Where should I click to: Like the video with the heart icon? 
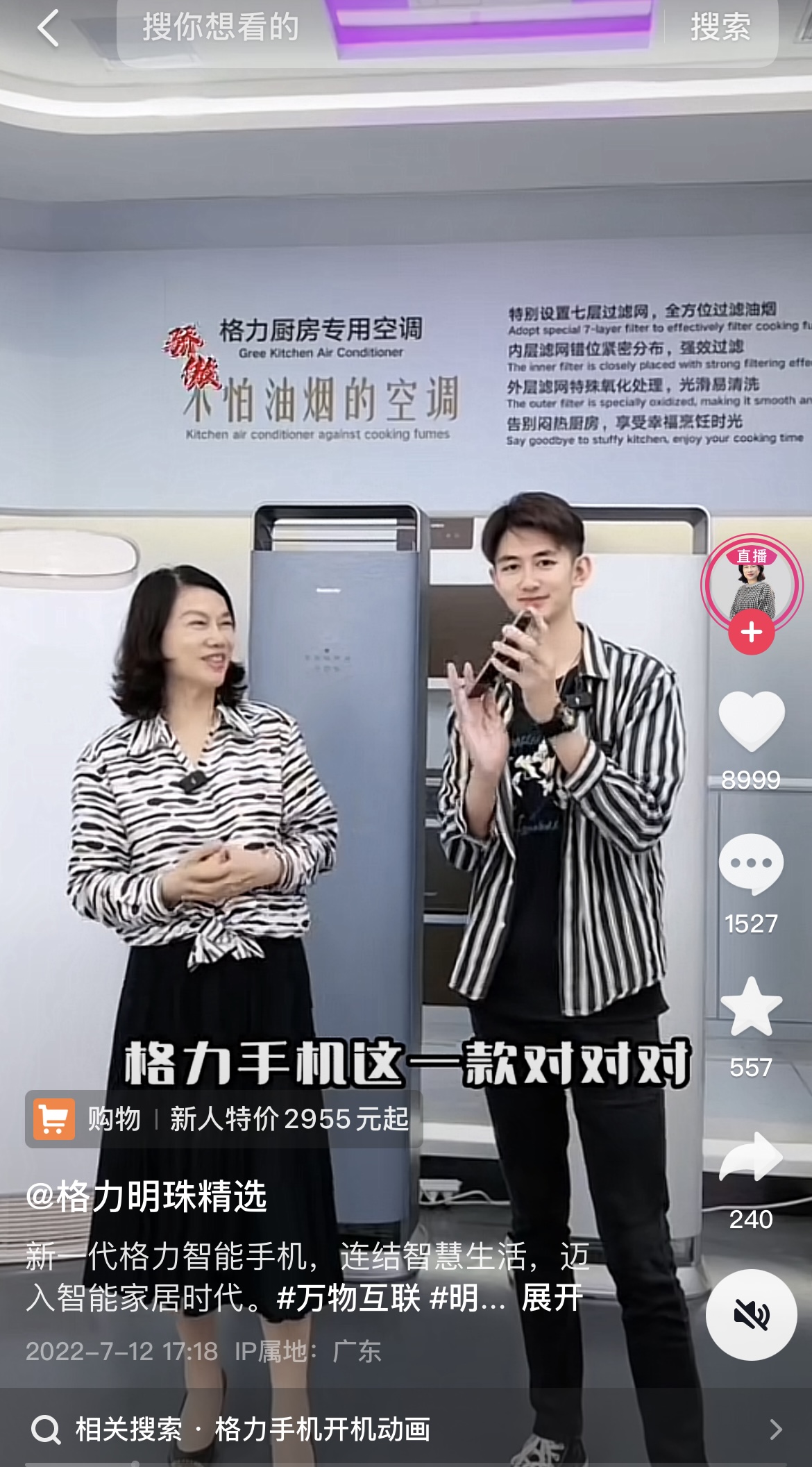tap(751, 722)
